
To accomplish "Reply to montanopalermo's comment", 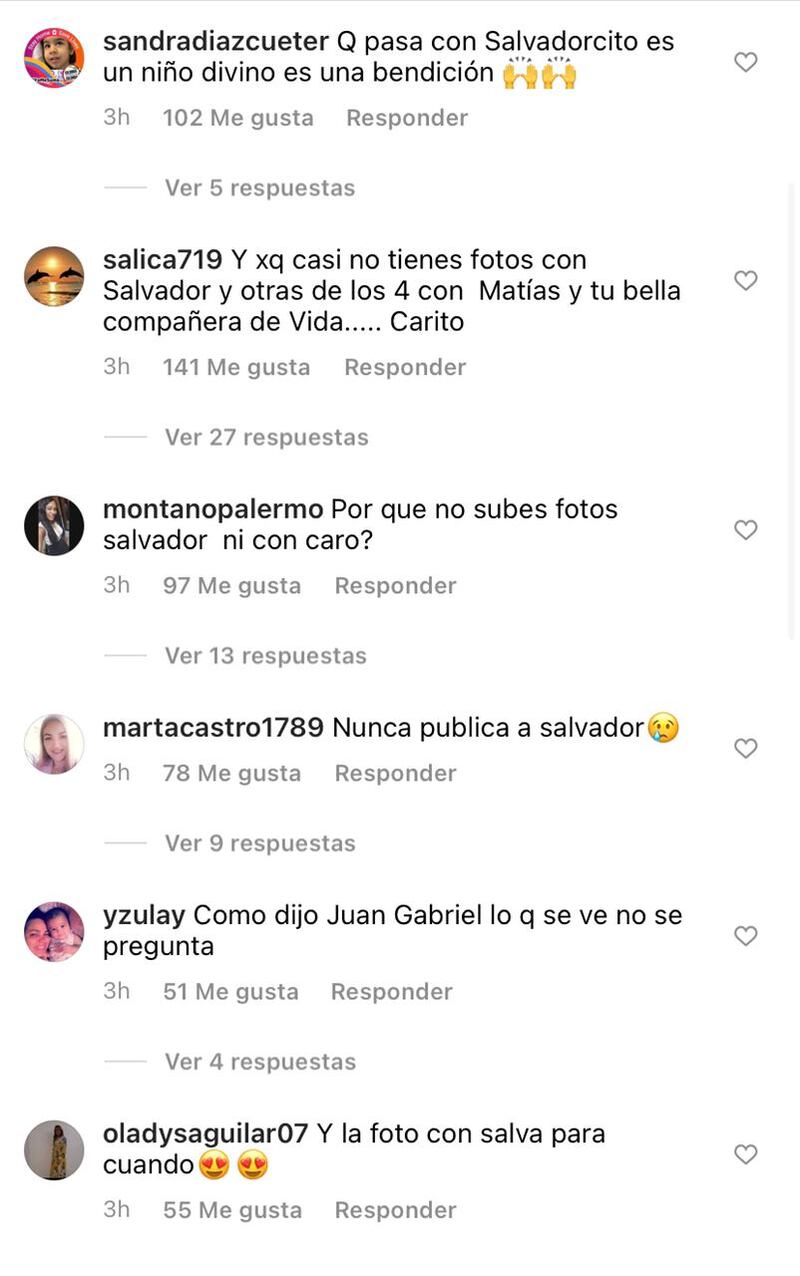I will point(395,586).
